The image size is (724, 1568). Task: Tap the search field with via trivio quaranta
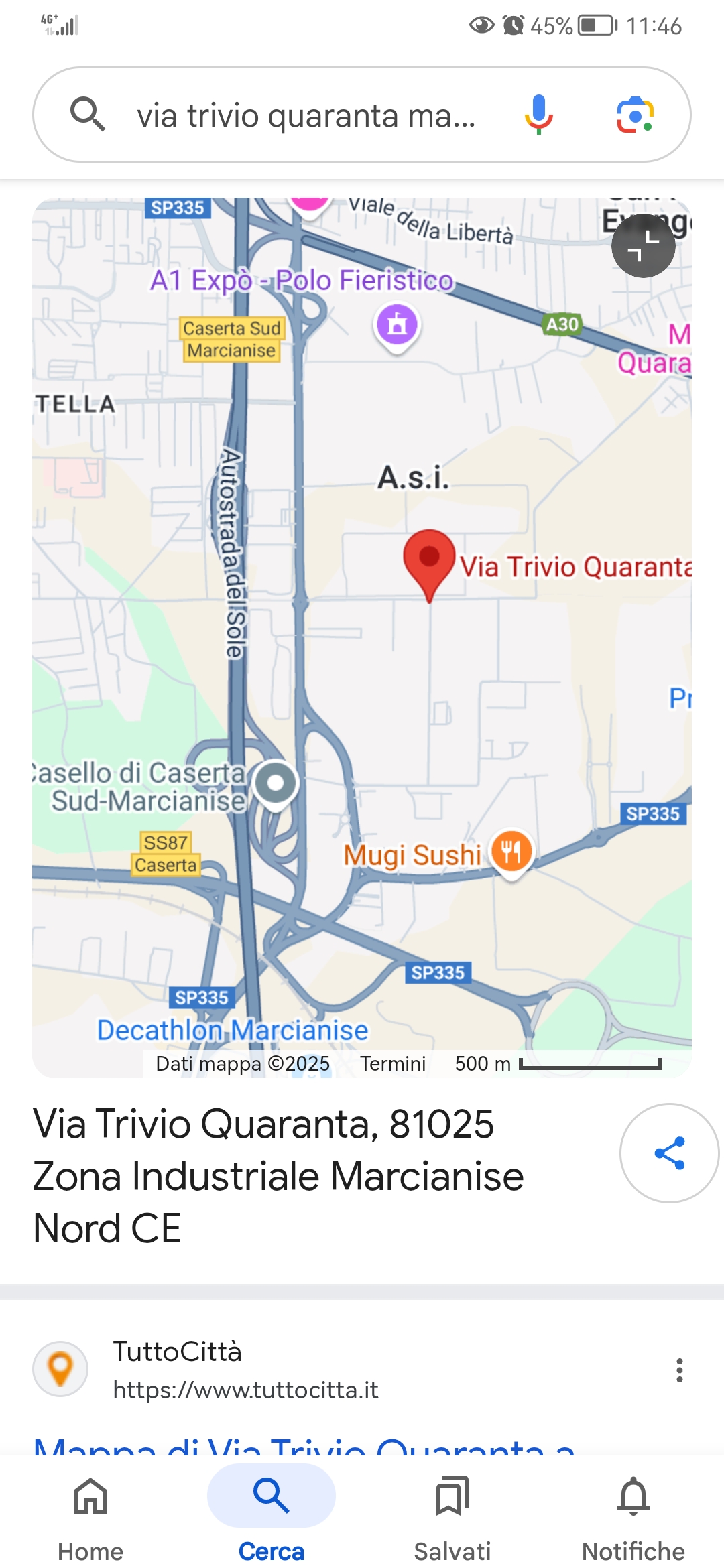305,115
